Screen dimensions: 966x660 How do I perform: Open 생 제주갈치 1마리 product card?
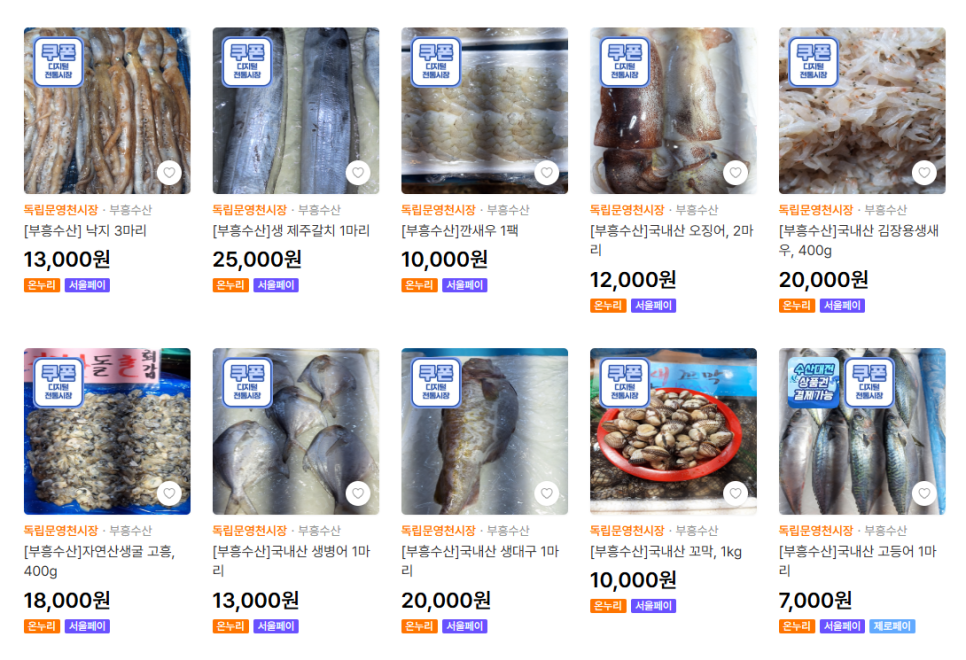pyautogui.click(x=295, y=110)
